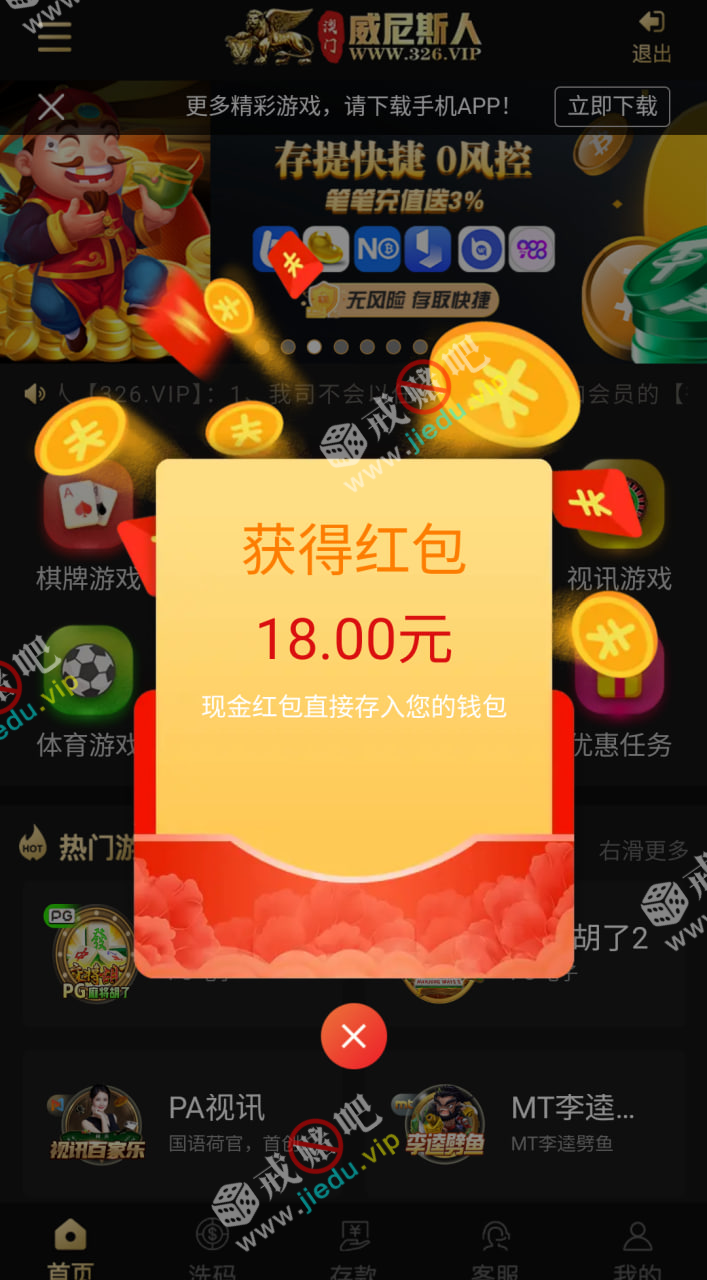The width and height of the screenshot is (707, 1280).
Task: Open the MT李逵劈鱼 game card
Action: coord(530,1122)
